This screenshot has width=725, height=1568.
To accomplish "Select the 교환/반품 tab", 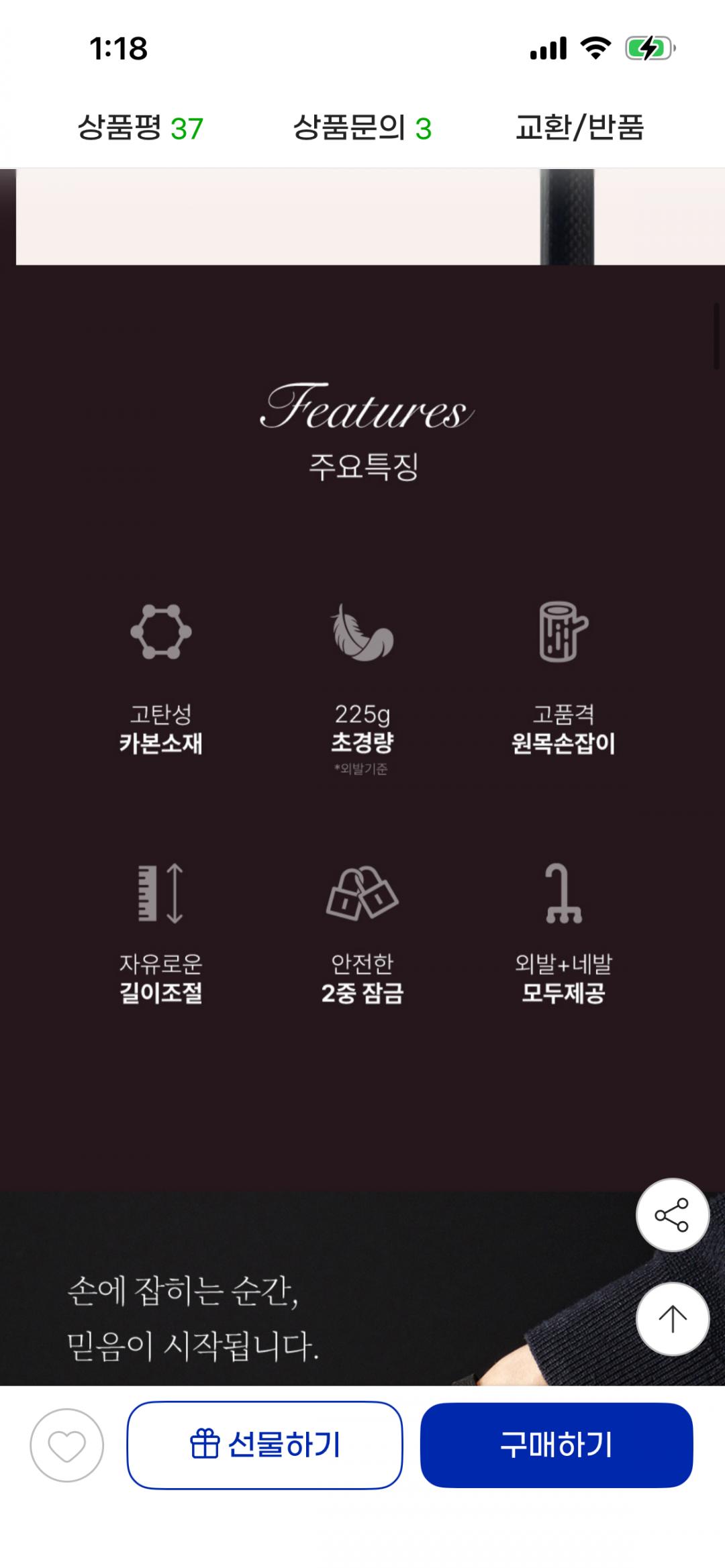I will [579, 127].
